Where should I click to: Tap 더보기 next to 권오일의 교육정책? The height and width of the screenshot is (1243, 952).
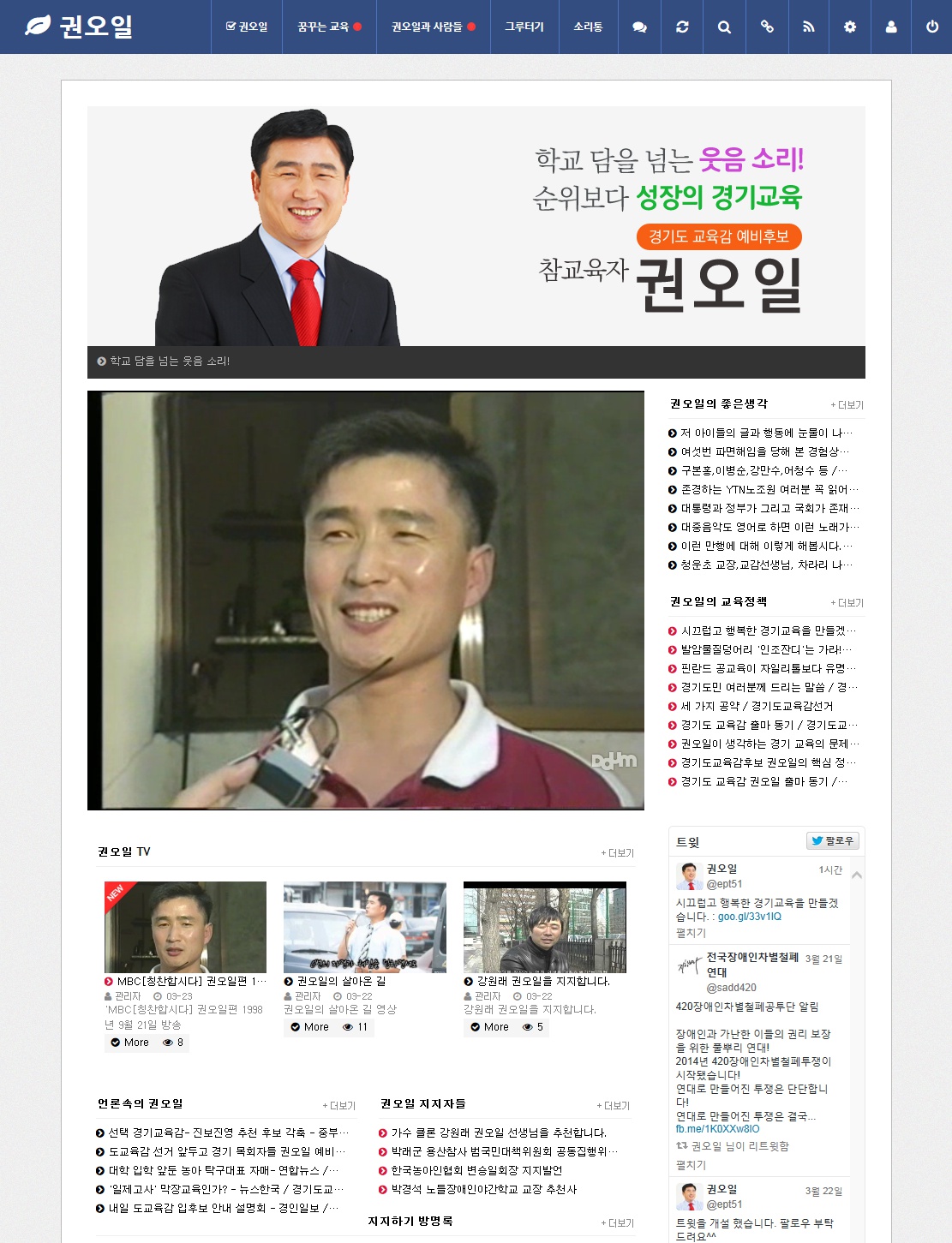(x=847, y=603)
